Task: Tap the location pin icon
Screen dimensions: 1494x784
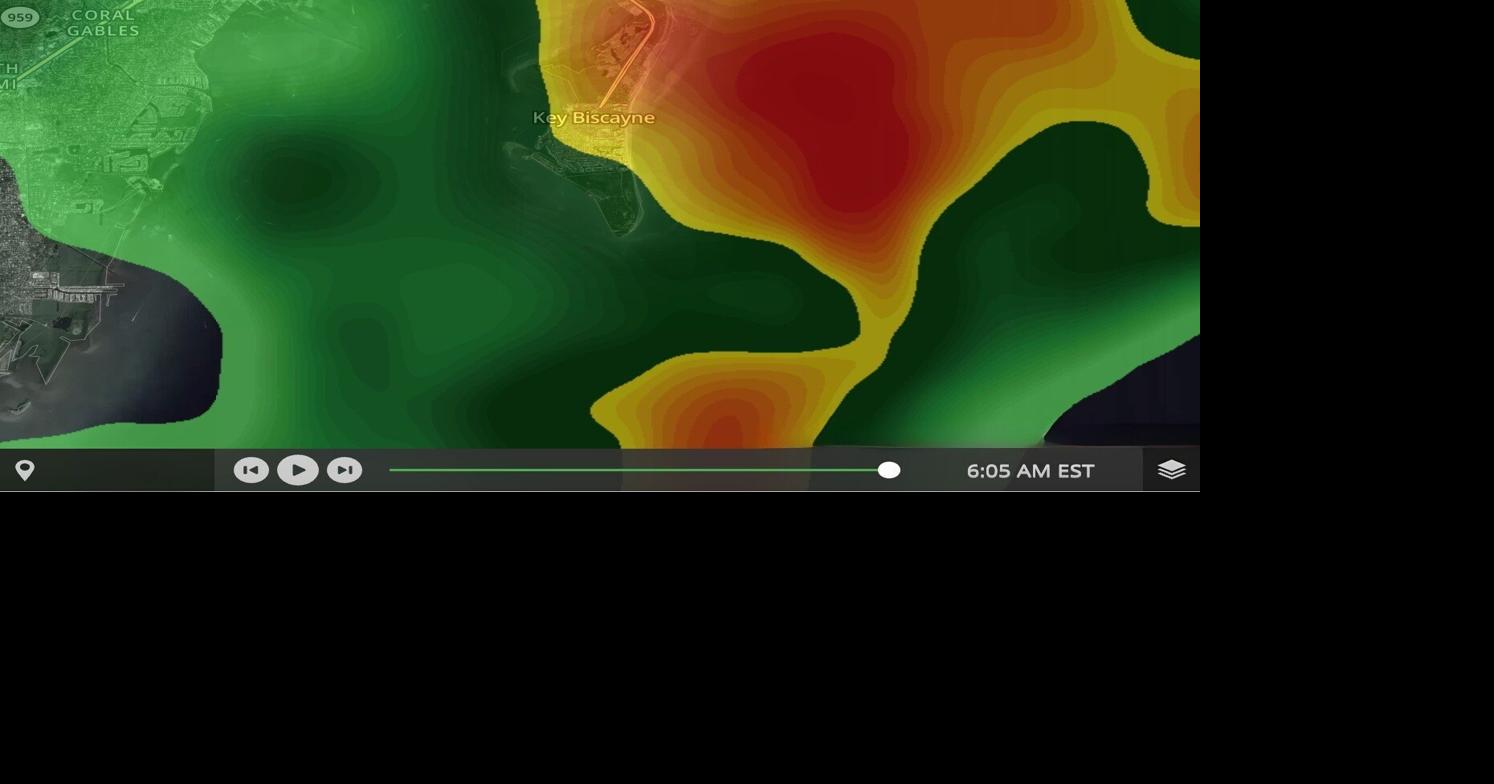Action: pos(25,470)
